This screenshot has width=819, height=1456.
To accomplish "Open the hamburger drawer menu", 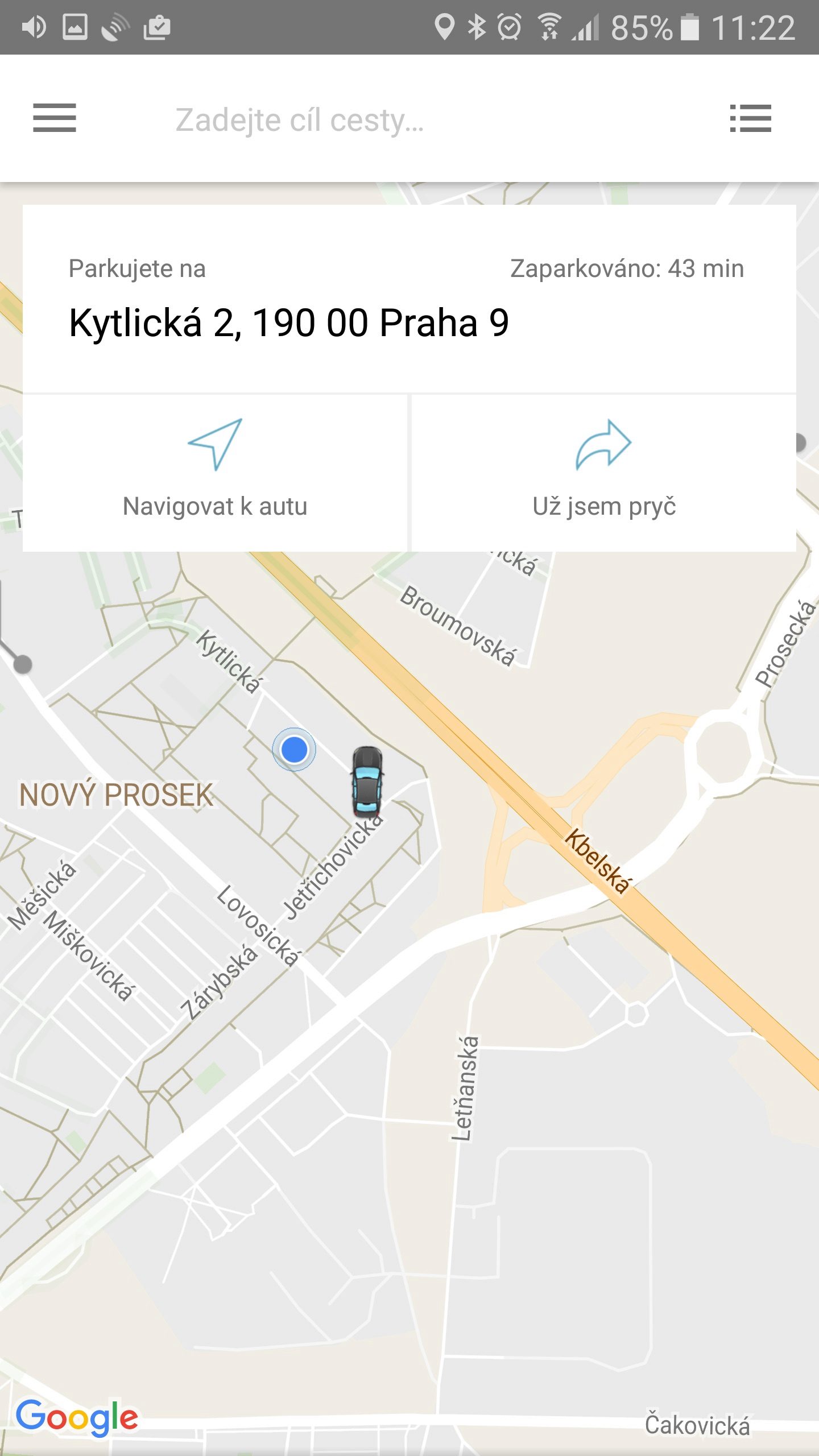I will tap(55, 118).
